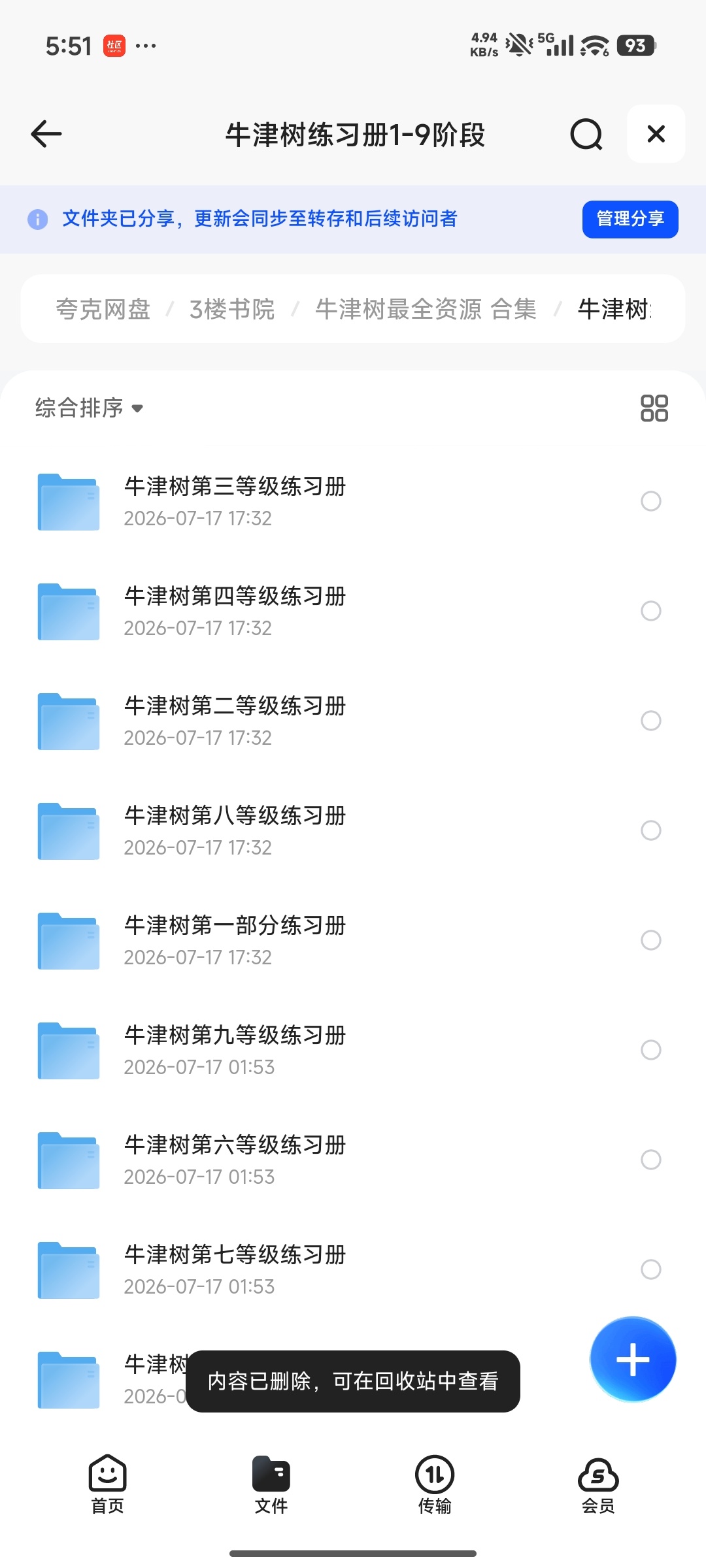Image resolution: width=706 pixels, height=1568 pixels.
Task: Expand the 综合排序 sort dropdown
Action: 89,408
